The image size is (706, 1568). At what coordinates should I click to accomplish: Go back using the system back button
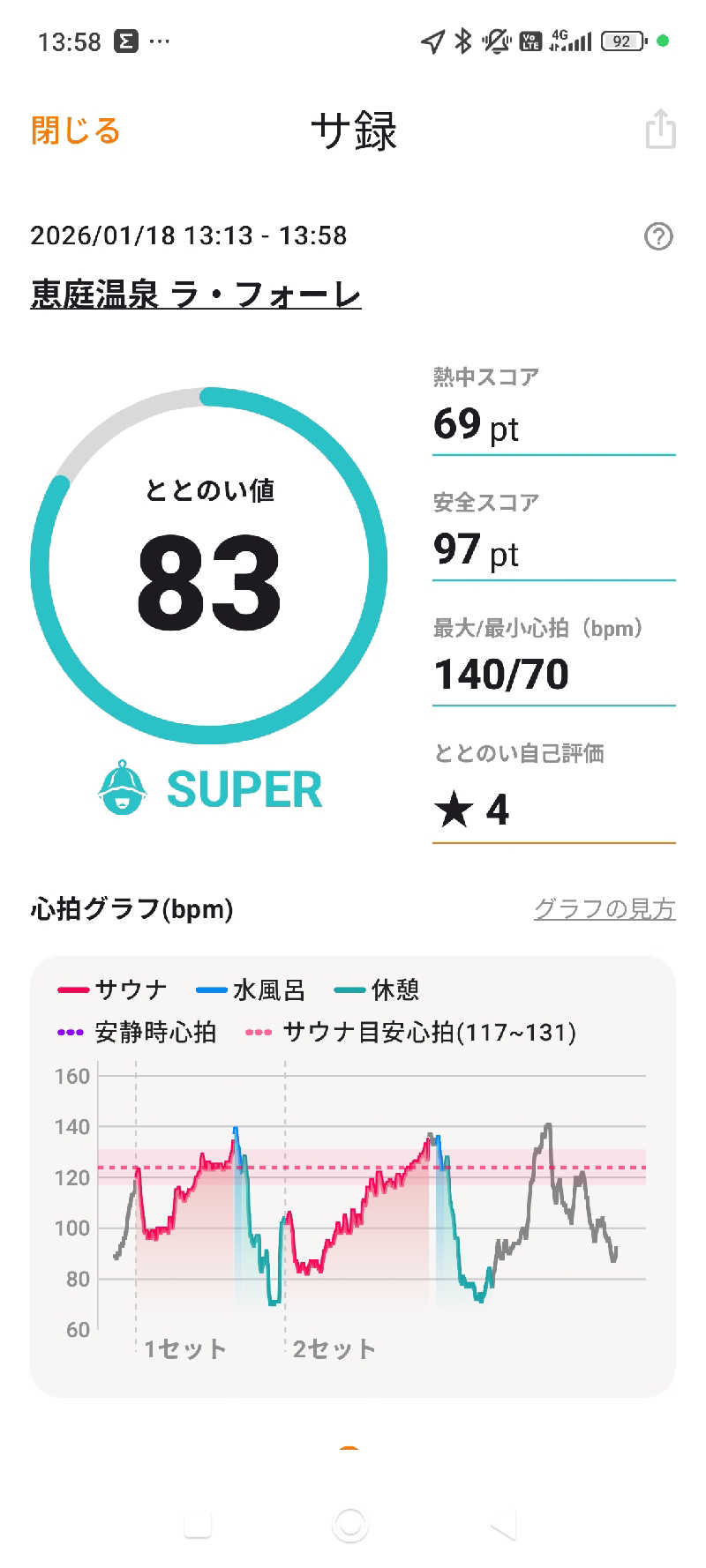pyautogui.click(x=503, y=1524)
